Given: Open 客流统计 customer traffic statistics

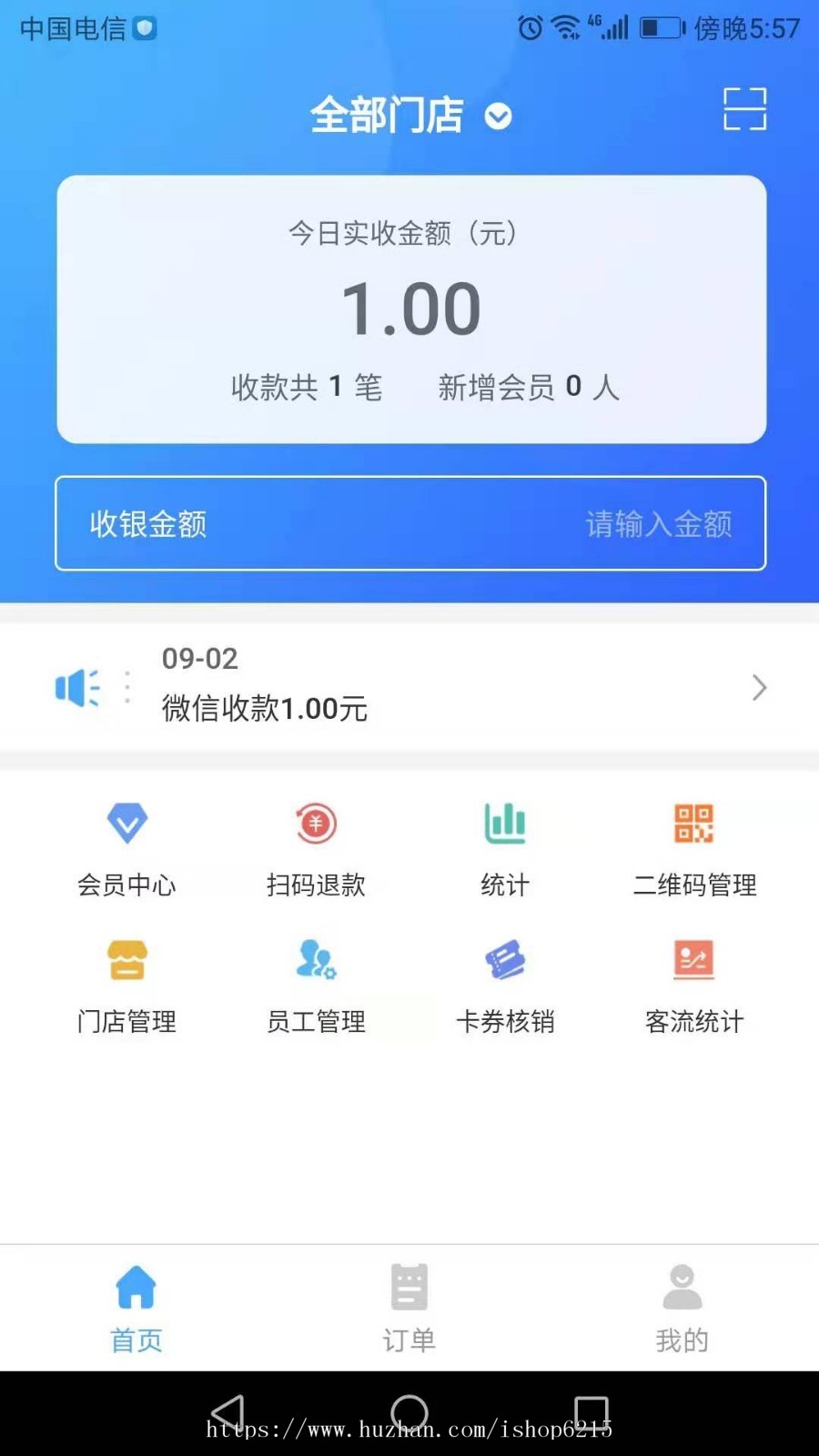Looking at the screenshot, I should [x=694, y=983].
